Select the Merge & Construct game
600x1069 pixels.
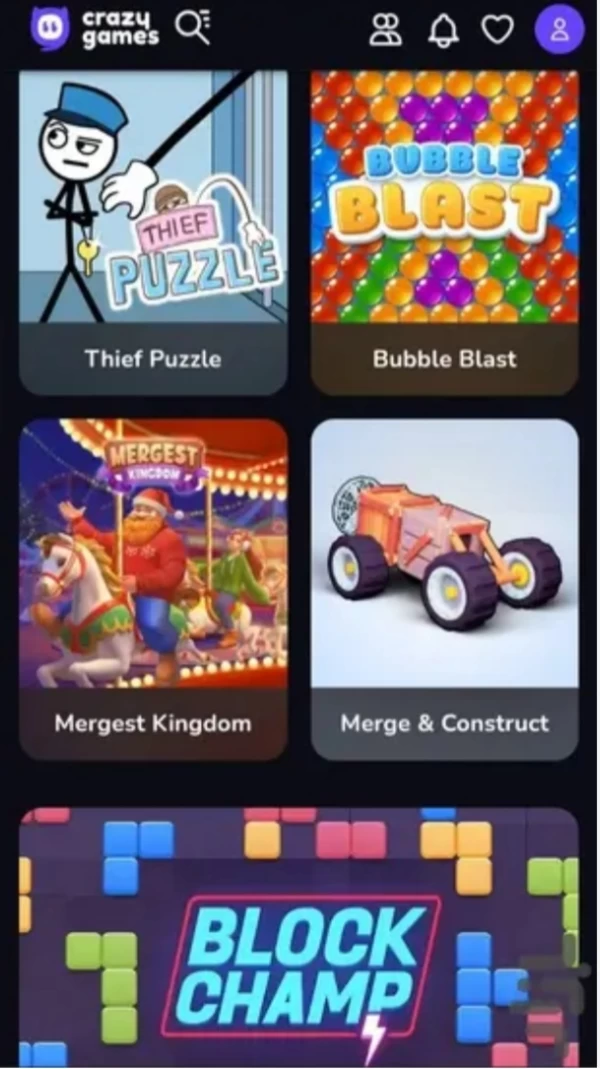(x=445, y=589)
